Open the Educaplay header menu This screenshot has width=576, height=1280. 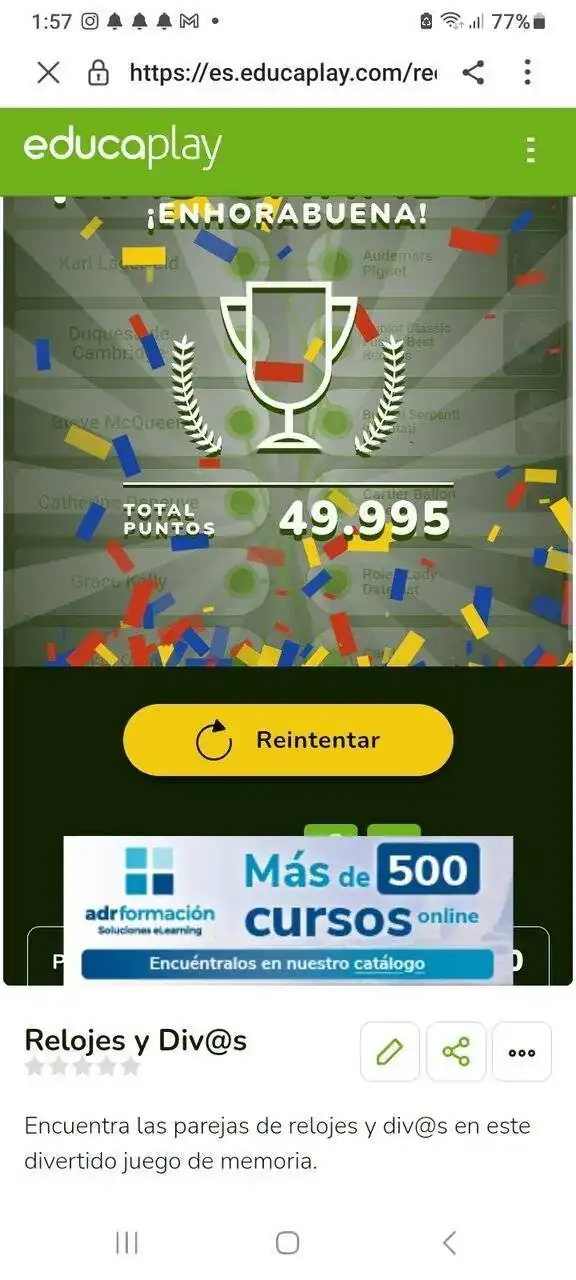click(x=530, y=150)
